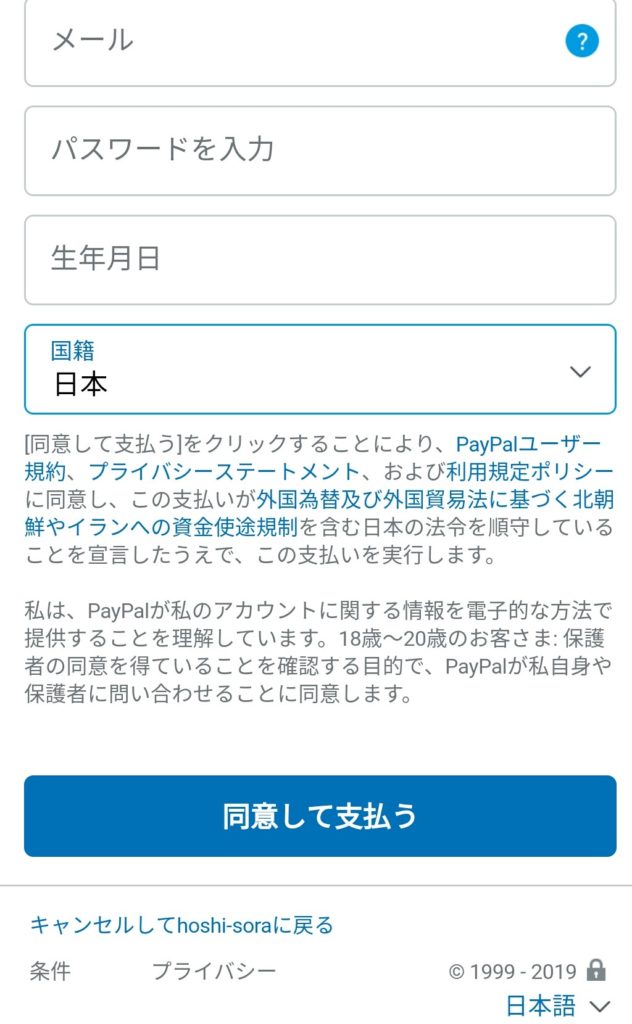Focus the パスワードを入力 password field

coord(320,150)
